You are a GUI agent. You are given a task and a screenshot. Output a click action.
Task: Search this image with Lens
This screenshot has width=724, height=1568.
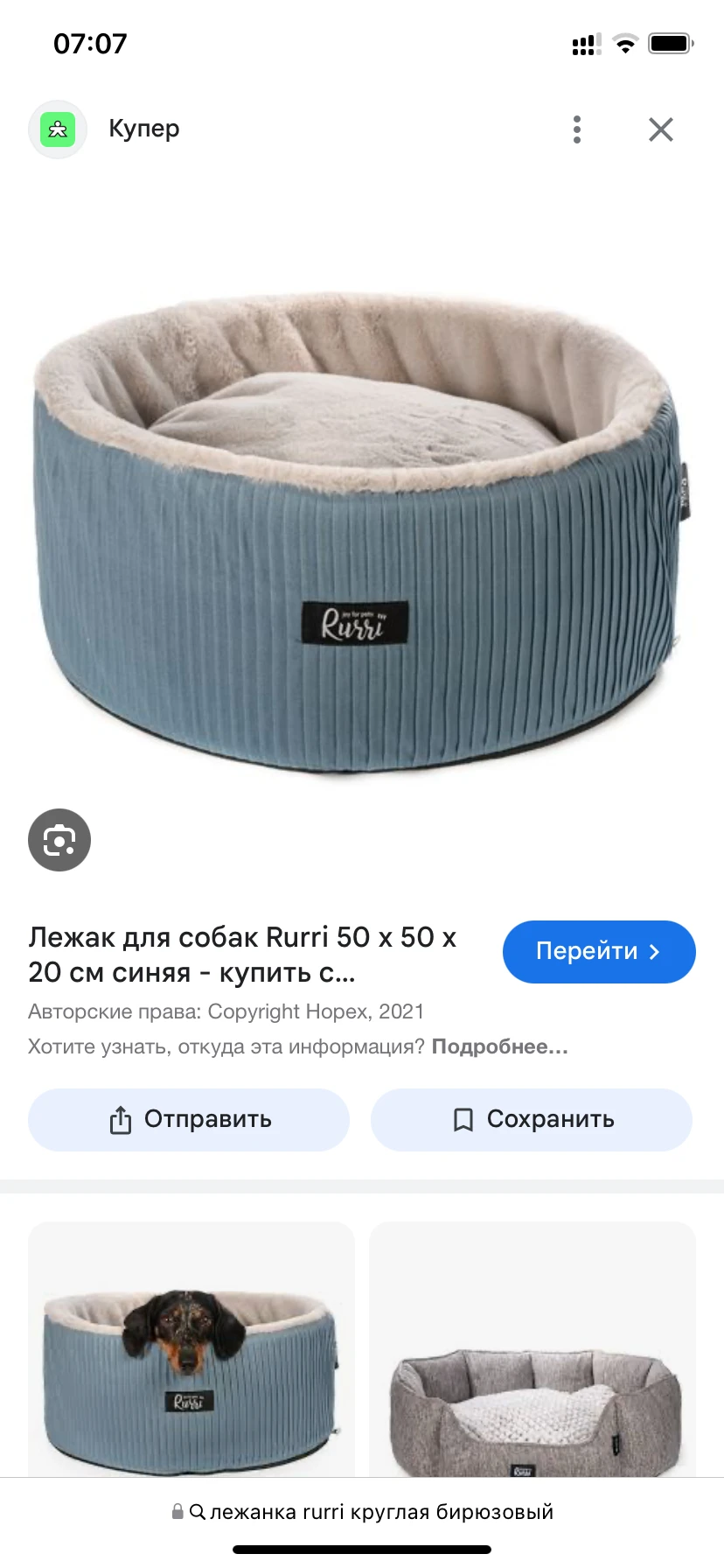[59, 840]
